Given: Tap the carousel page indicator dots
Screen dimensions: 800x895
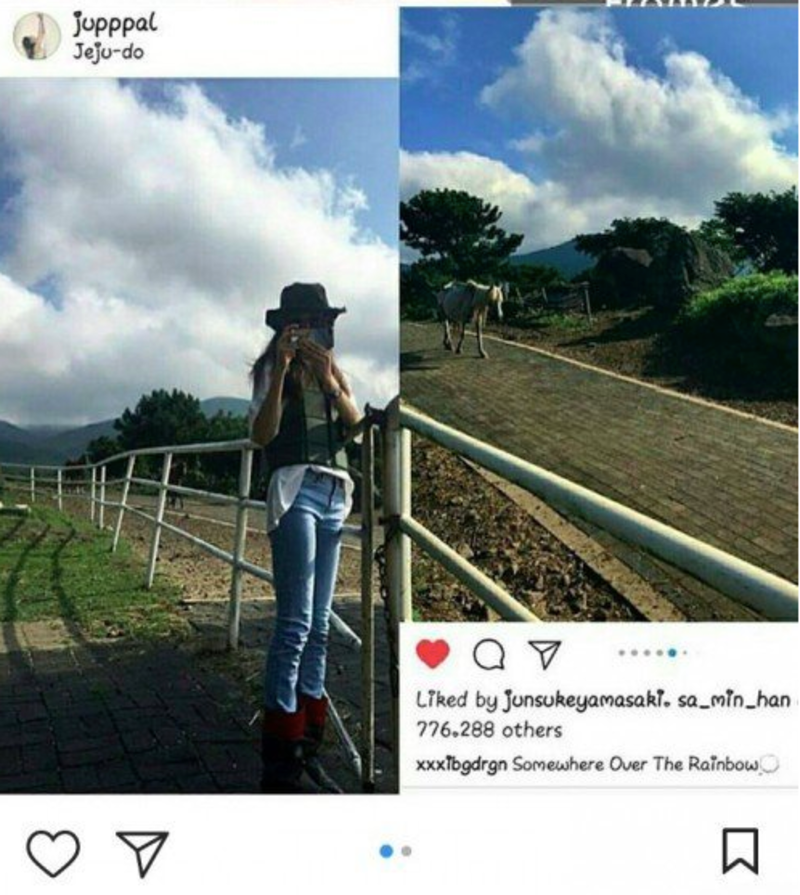Looking at the screenshot, I should (396, 851).
